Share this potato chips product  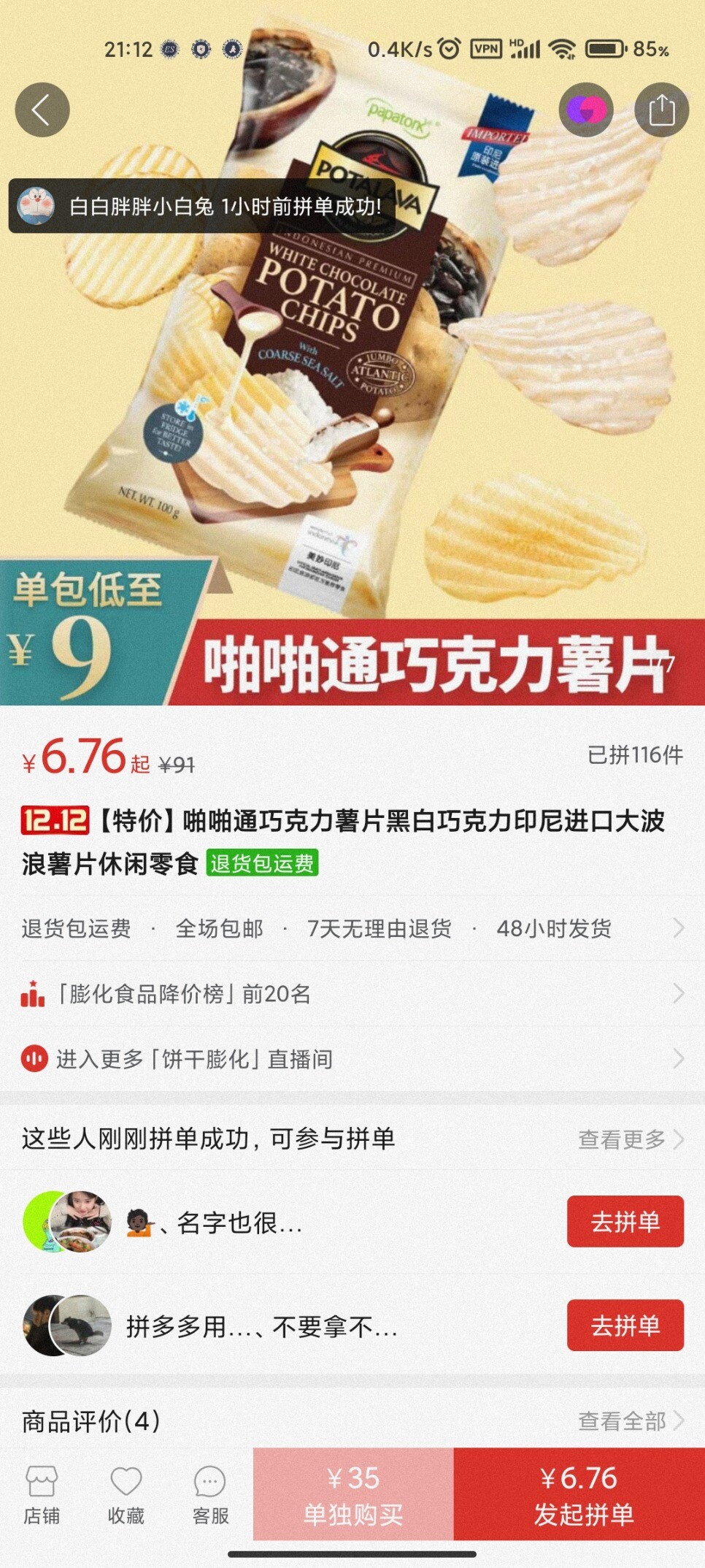tap(661, 110)
